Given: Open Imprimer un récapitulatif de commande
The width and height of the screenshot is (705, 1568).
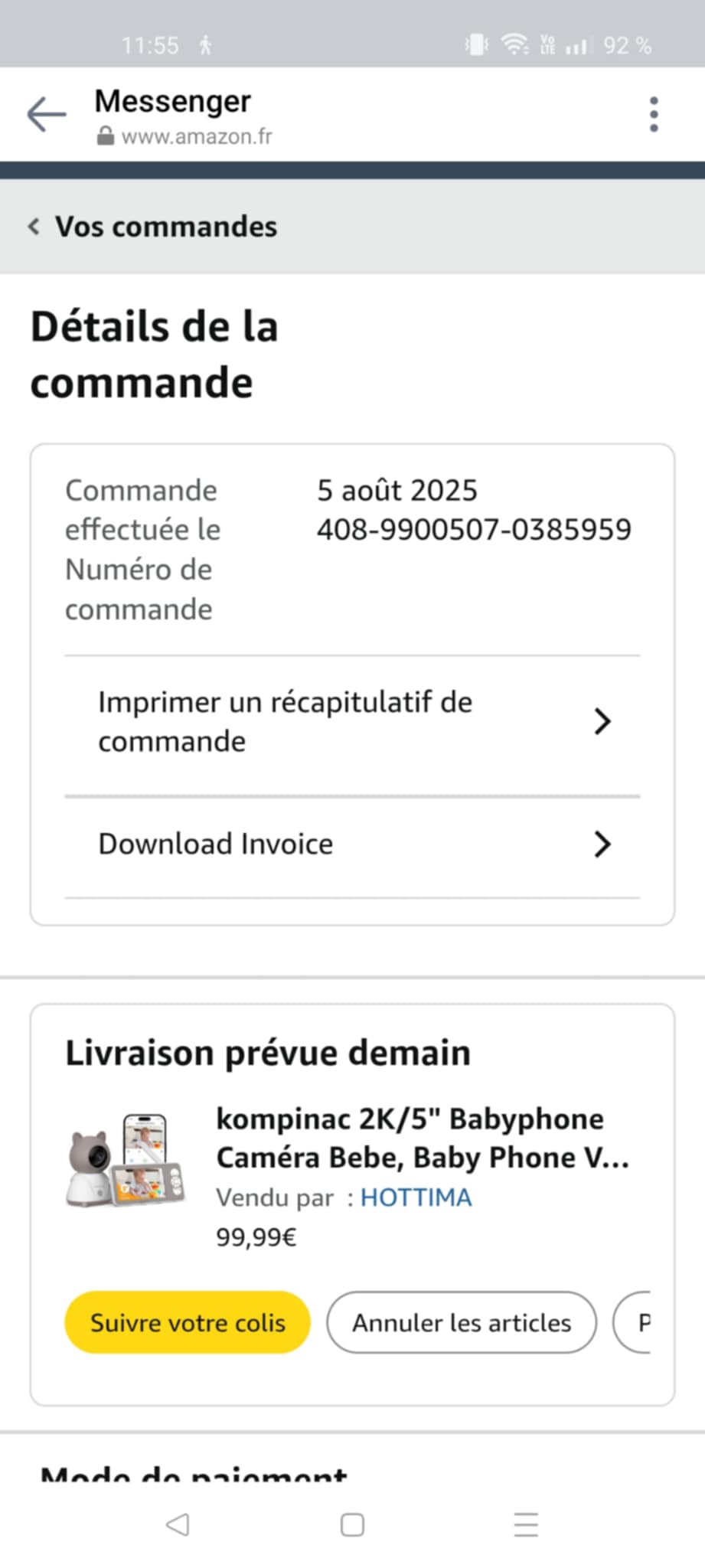Looking at the screenshot, I should point(352,722).
